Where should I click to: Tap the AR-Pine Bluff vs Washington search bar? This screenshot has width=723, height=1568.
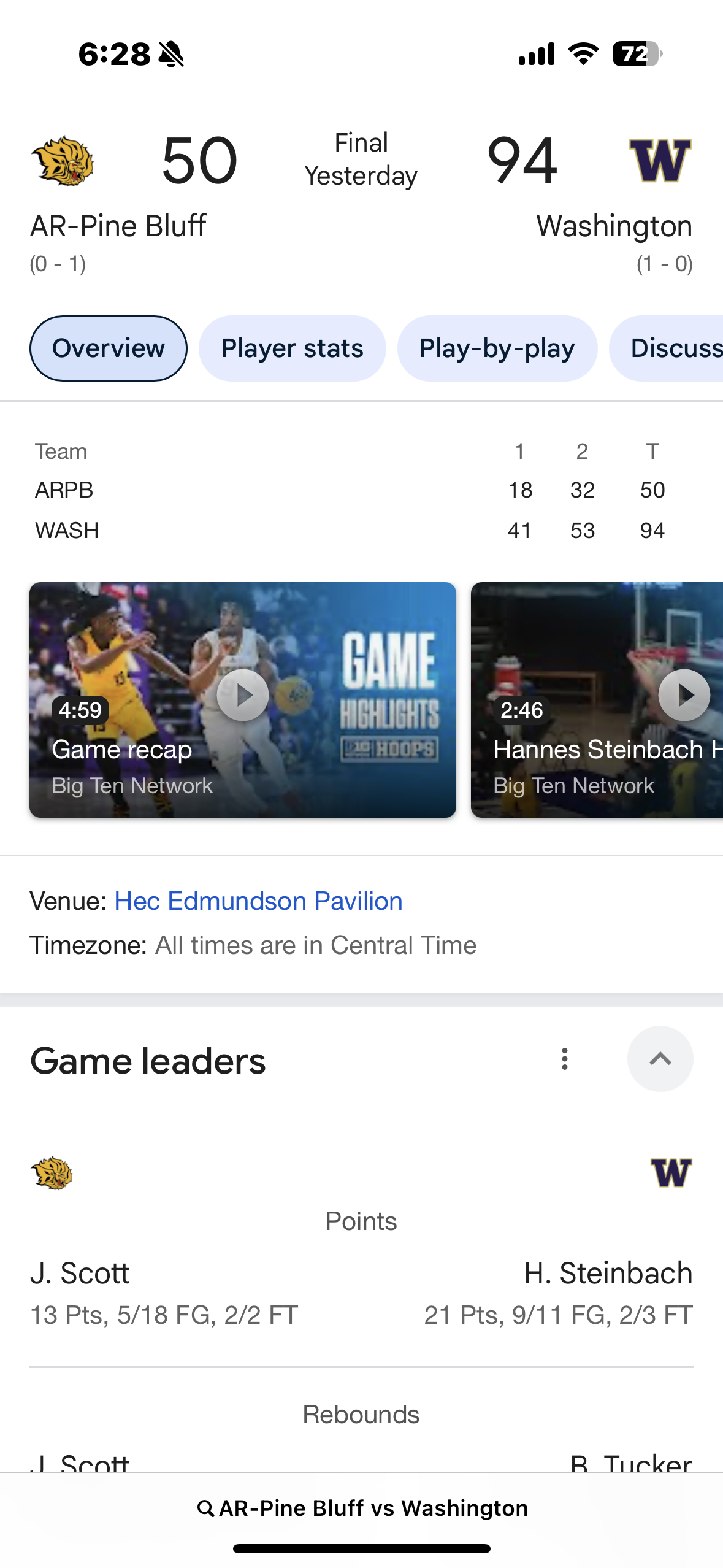coord(362,1508)
